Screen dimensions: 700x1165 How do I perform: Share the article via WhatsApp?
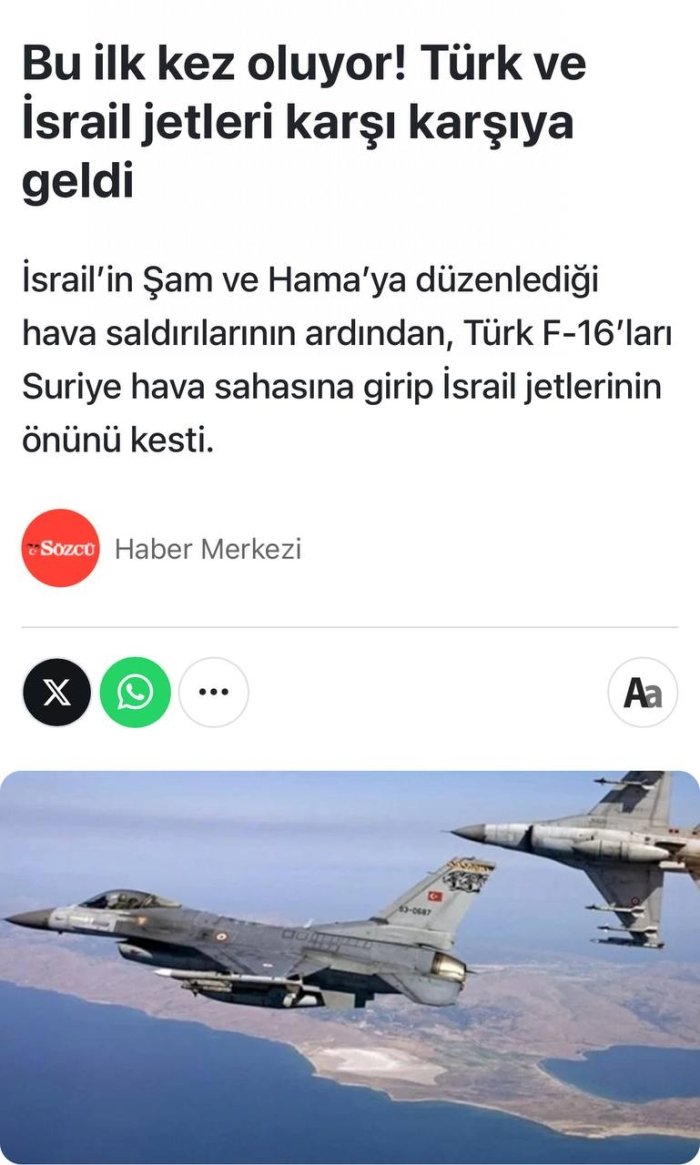coord(135,692)
